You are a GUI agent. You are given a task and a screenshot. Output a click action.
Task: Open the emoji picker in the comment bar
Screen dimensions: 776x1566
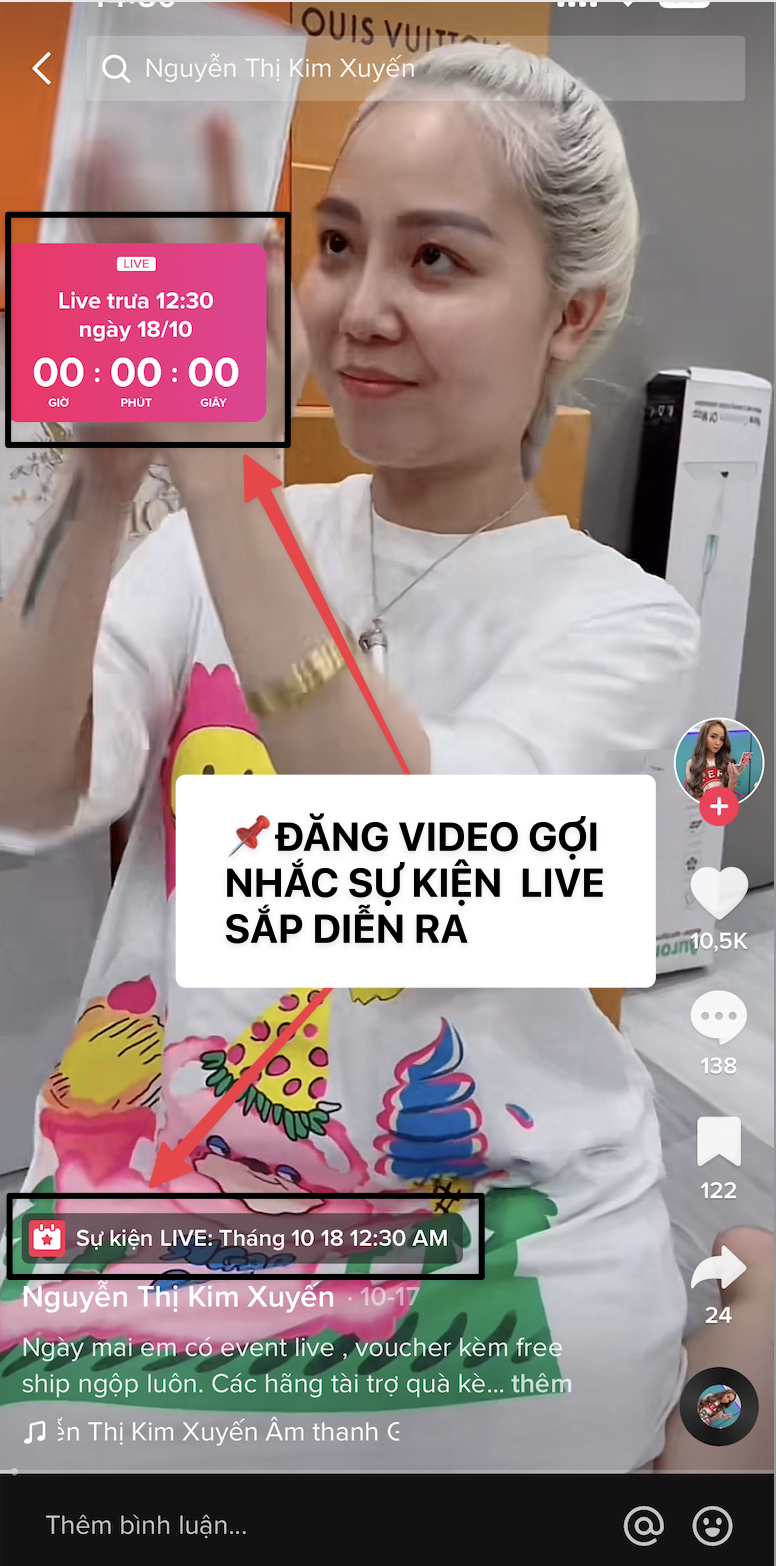(712, 1526)
